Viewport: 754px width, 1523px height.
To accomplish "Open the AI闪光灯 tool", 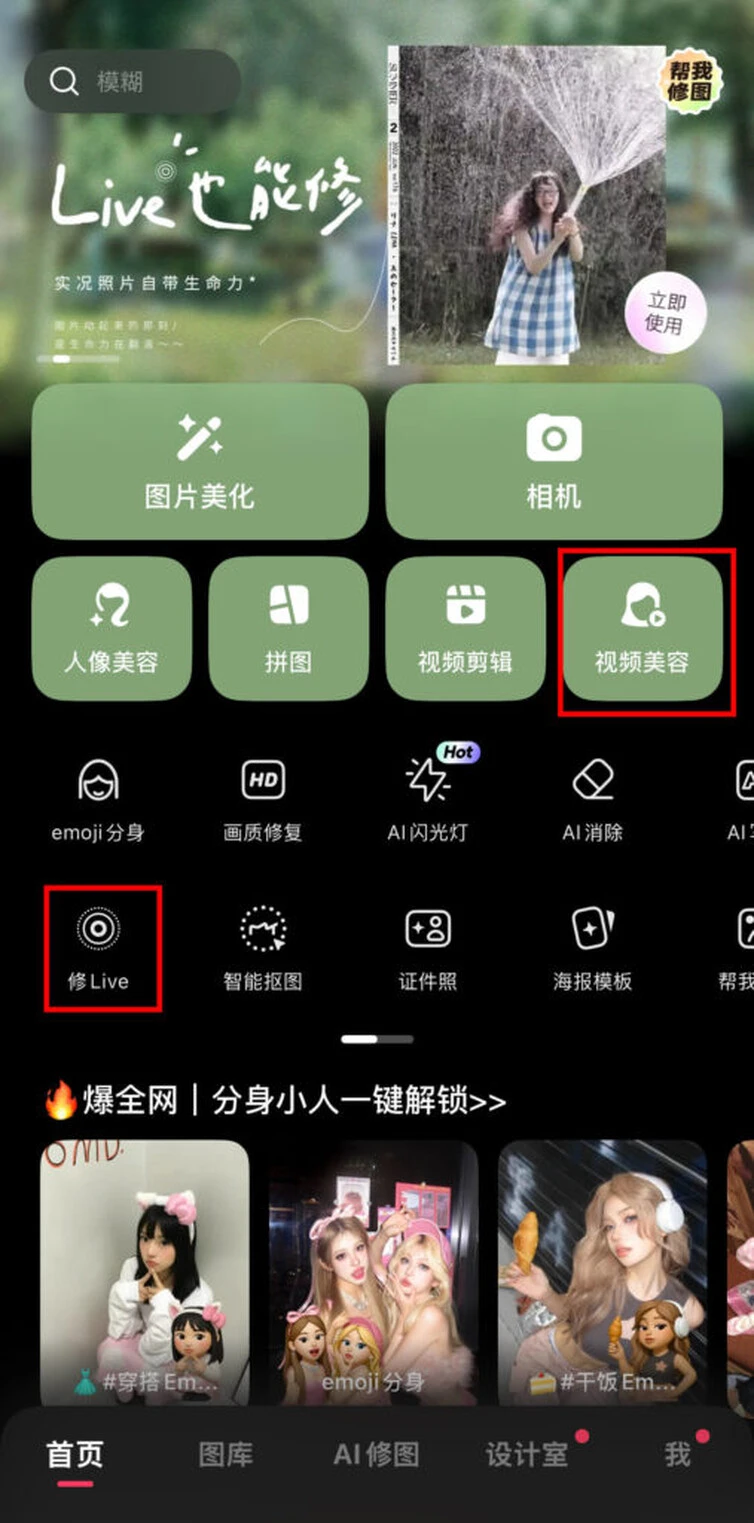I will (x=427, y=800).
